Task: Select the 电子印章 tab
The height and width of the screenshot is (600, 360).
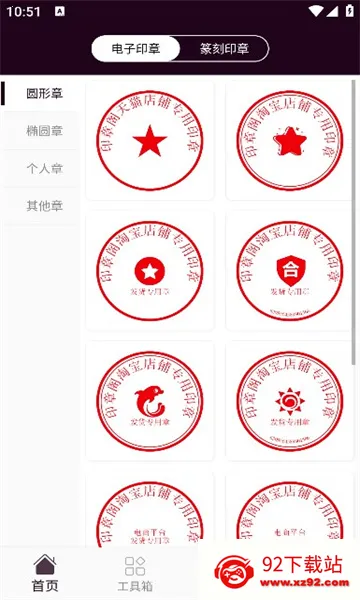Action: click(136, 49)
